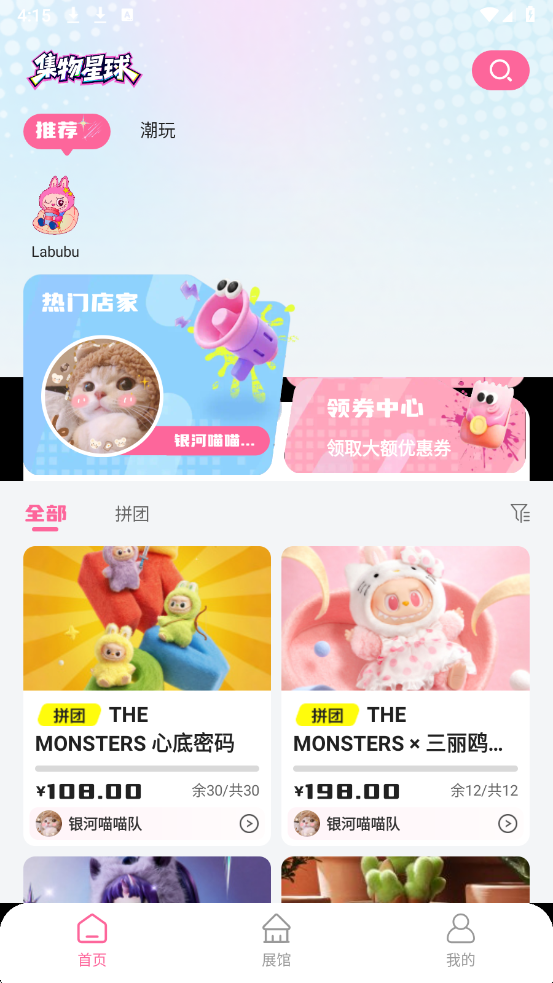Select the 推荐 tab
Viewport: 553px width, 983px height.
pyautogui.click(x=66, y=132)
